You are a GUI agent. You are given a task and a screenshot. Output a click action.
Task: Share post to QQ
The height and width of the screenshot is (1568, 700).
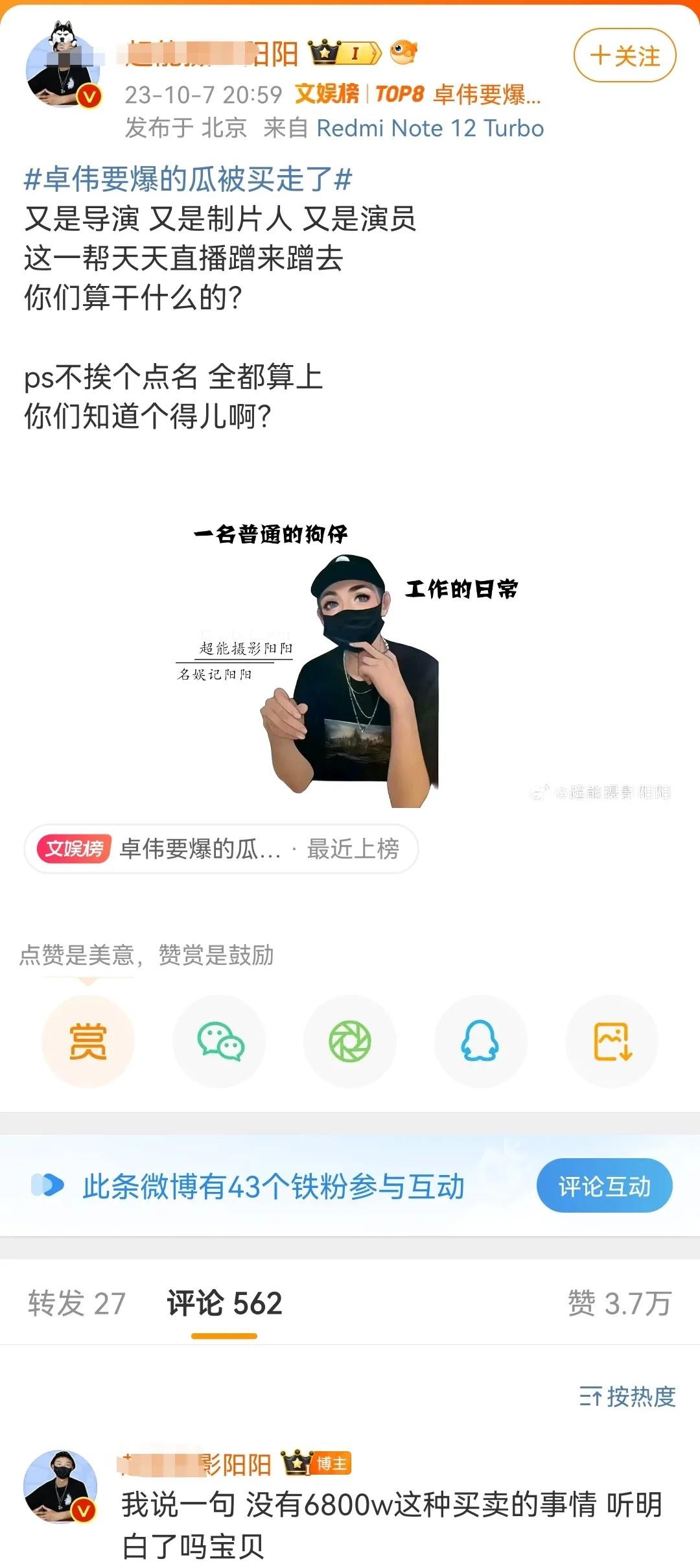click(x=480, y=1041)
